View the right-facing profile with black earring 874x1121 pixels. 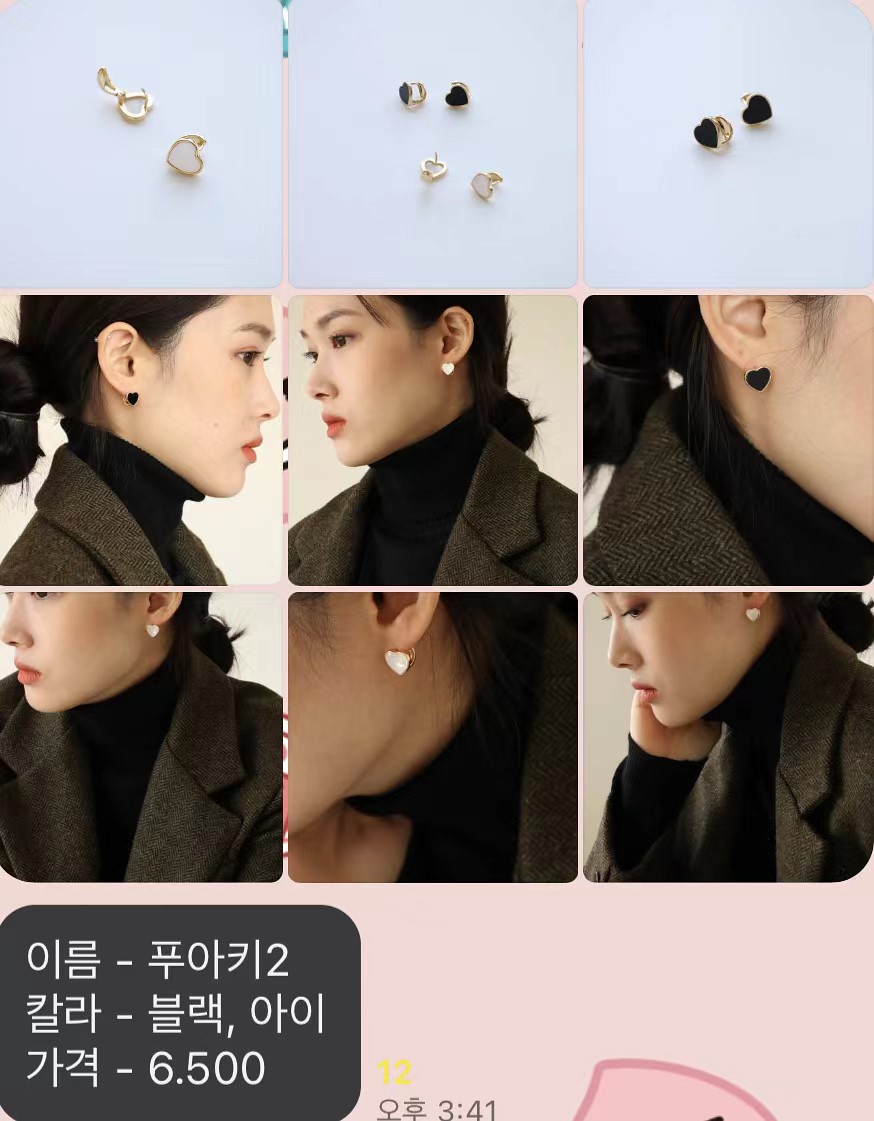click(x=140, y=440)
